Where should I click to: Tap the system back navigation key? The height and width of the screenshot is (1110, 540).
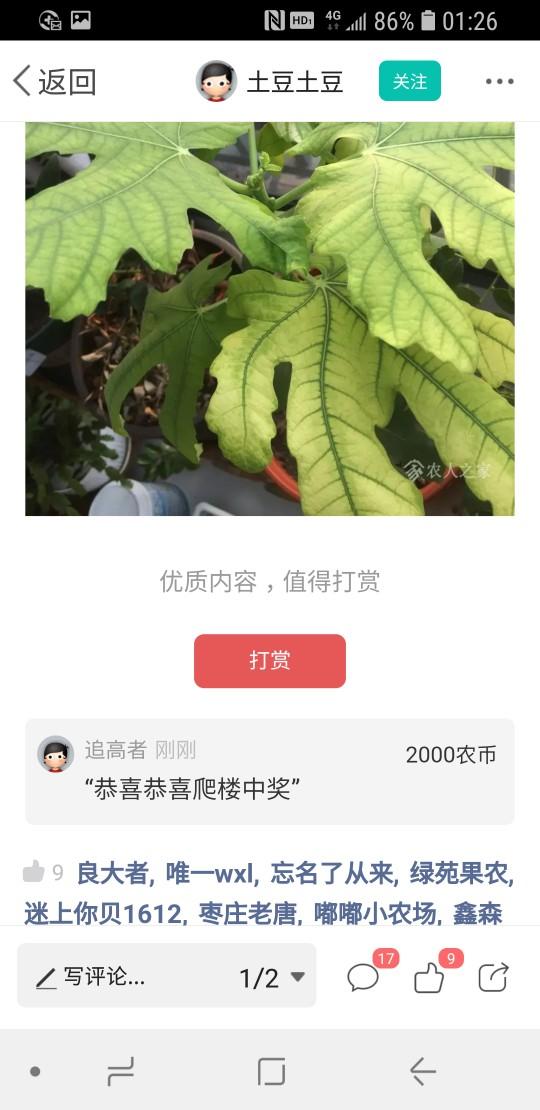(423, 1071)
